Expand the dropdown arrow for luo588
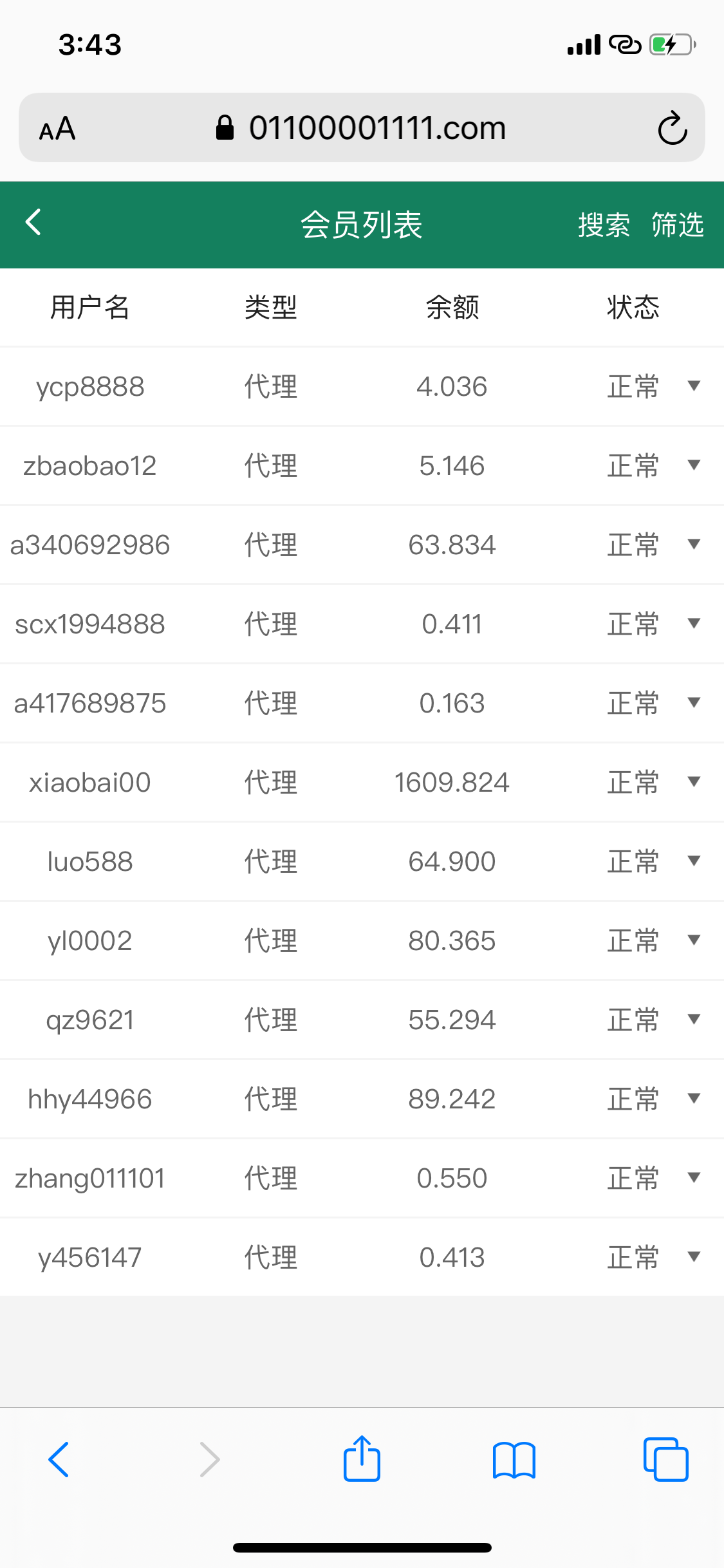724x1568 pixels. tap(694, 861)
